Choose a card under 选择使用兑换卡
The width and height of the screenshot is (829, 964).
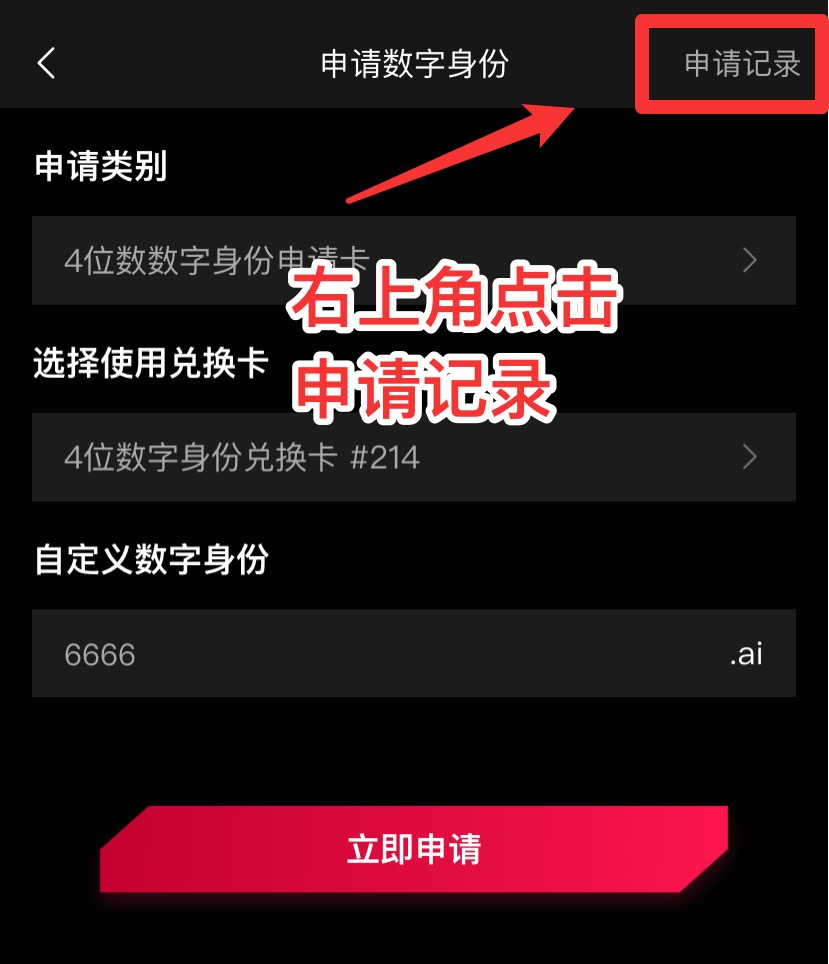[x=413, y=457]
